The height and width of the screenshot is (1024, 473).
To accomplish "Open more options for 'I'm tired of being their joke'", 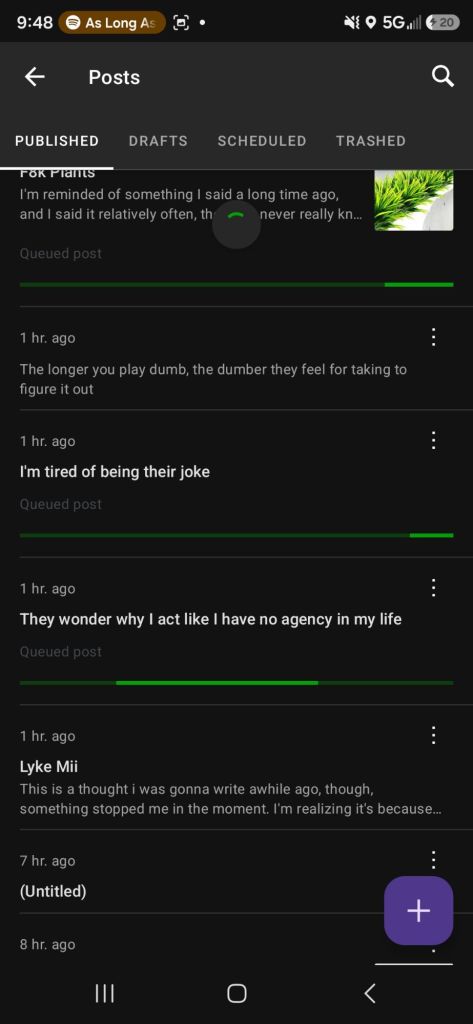I will click(433, 441).
